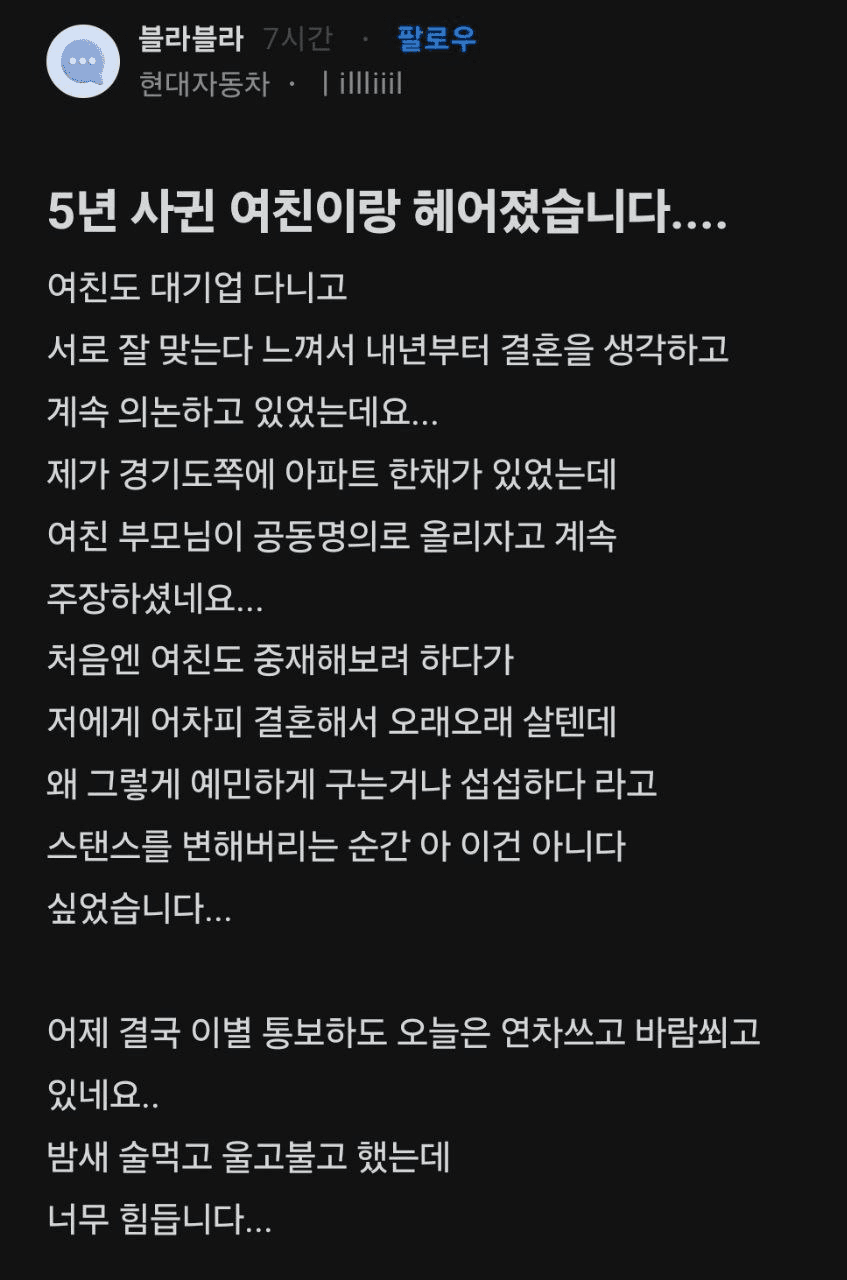847x1280 pixels.
Task: Open the 현대자동차 company page
Action: (205, 83)
